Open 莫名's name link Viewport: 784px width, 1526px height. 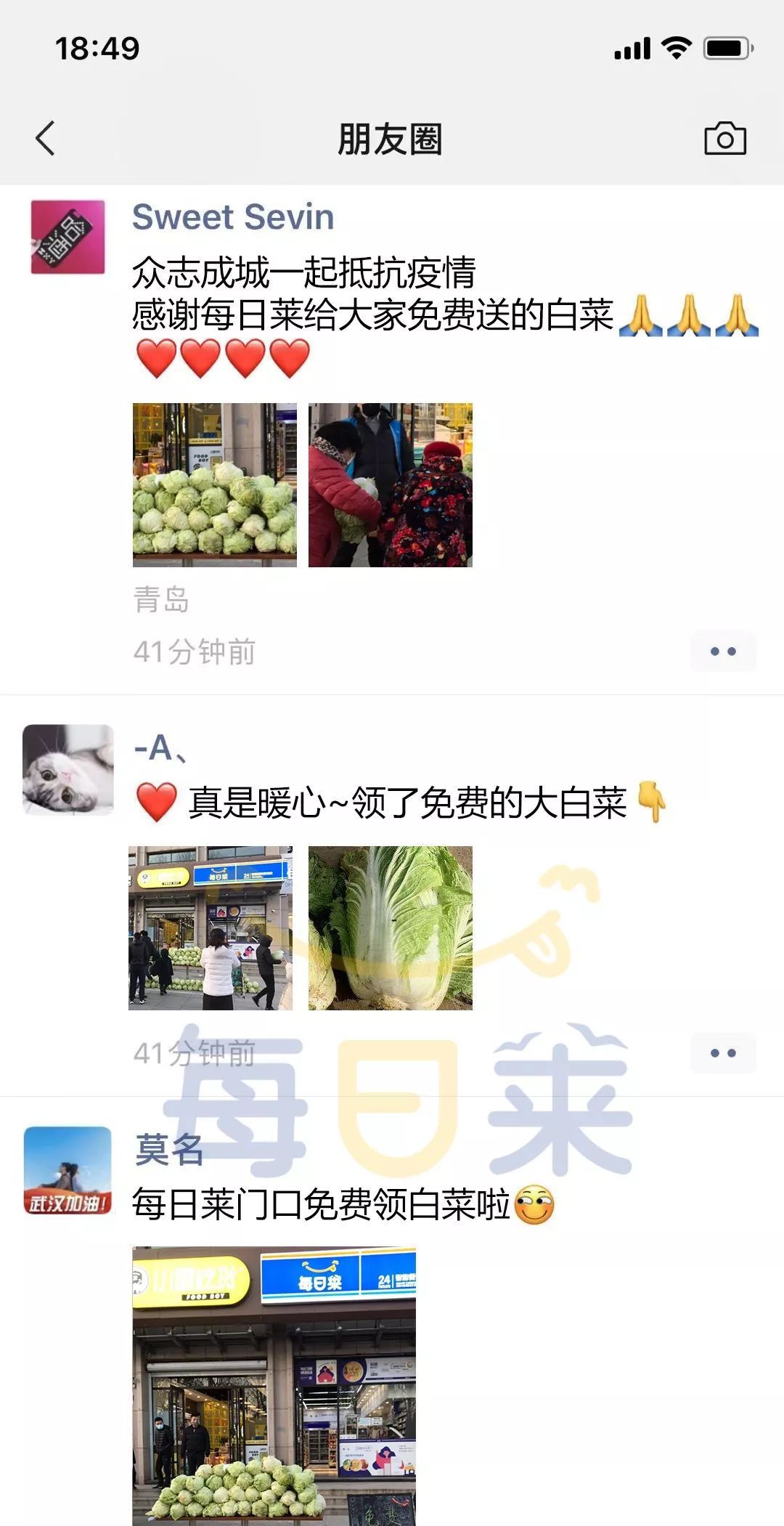[x=169, y=1150]
